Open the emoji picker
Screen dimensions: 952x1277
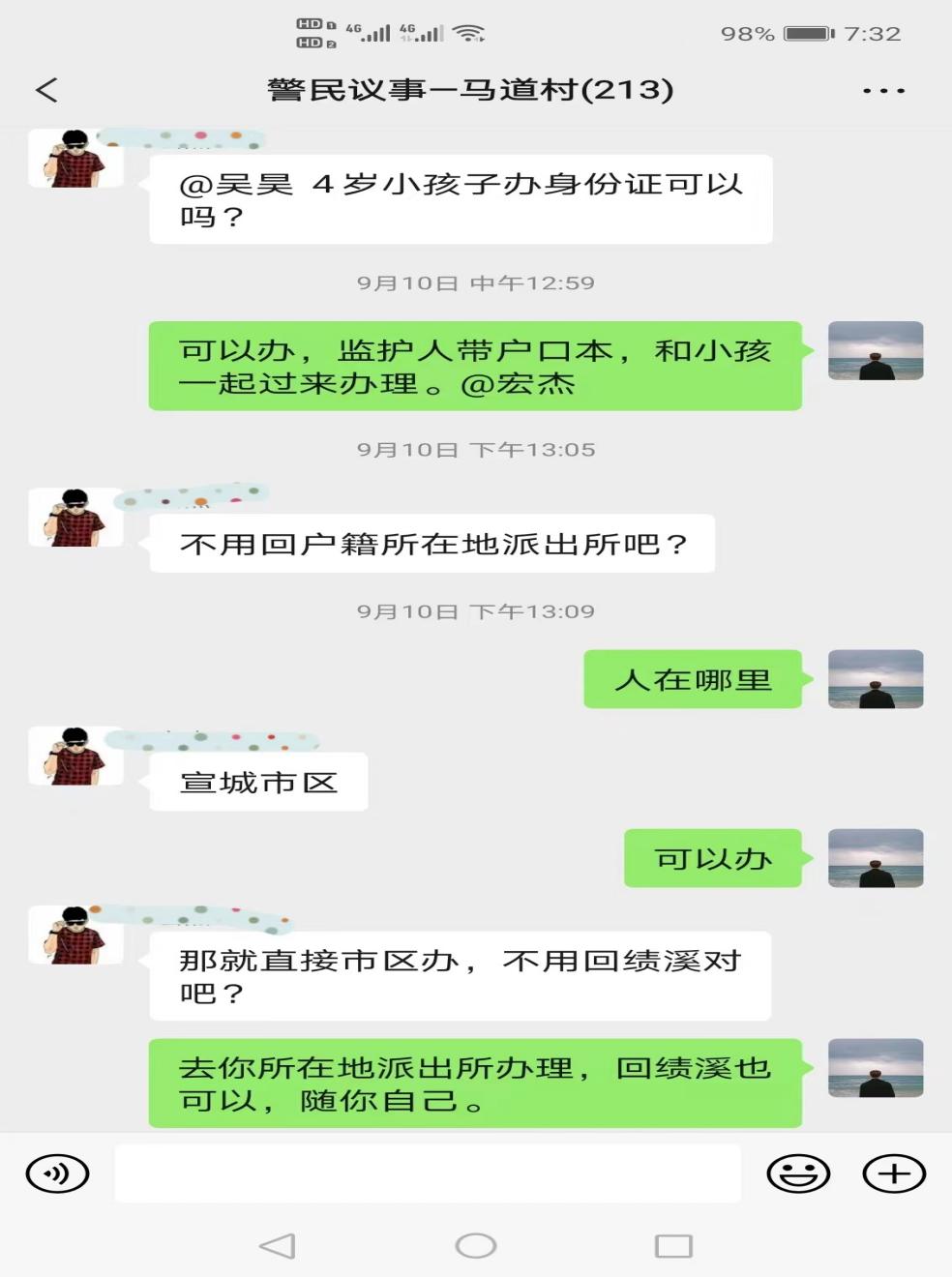tap(797, 1174)
